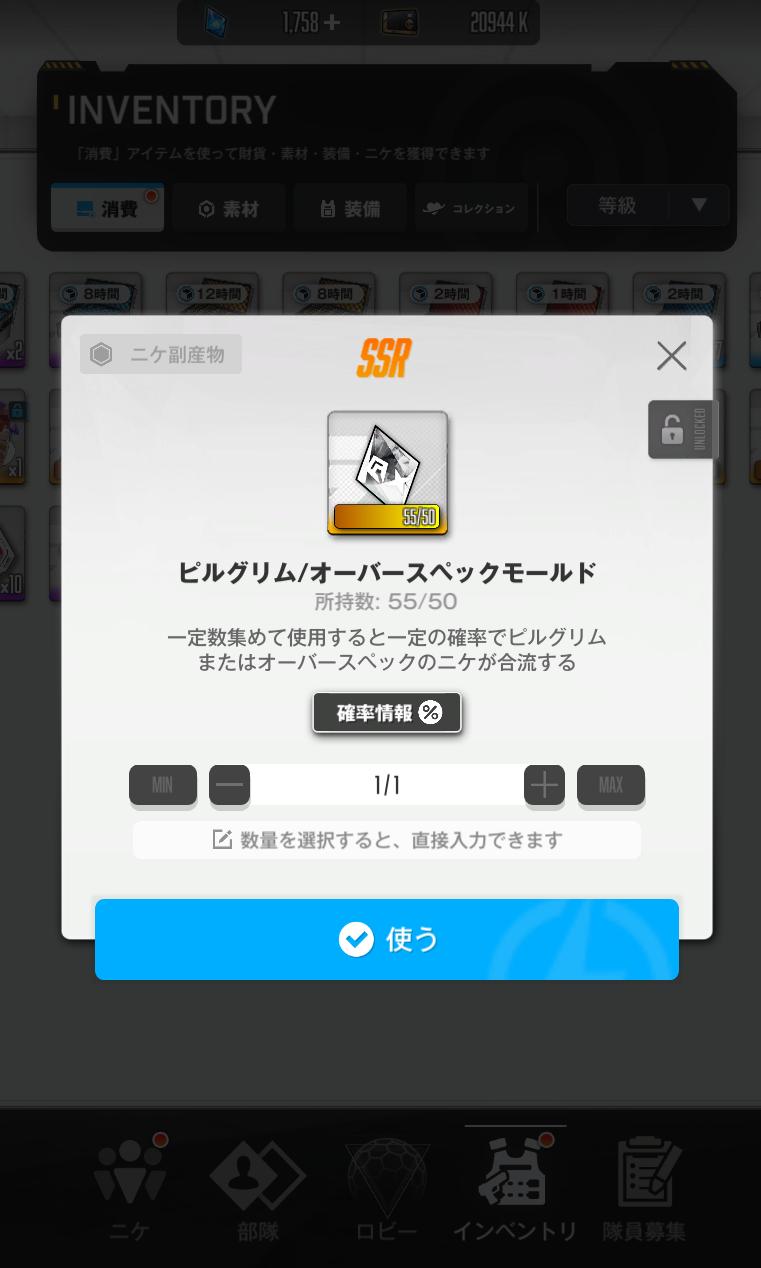Open 確率情報 probability info

click(x=386, y=713)
